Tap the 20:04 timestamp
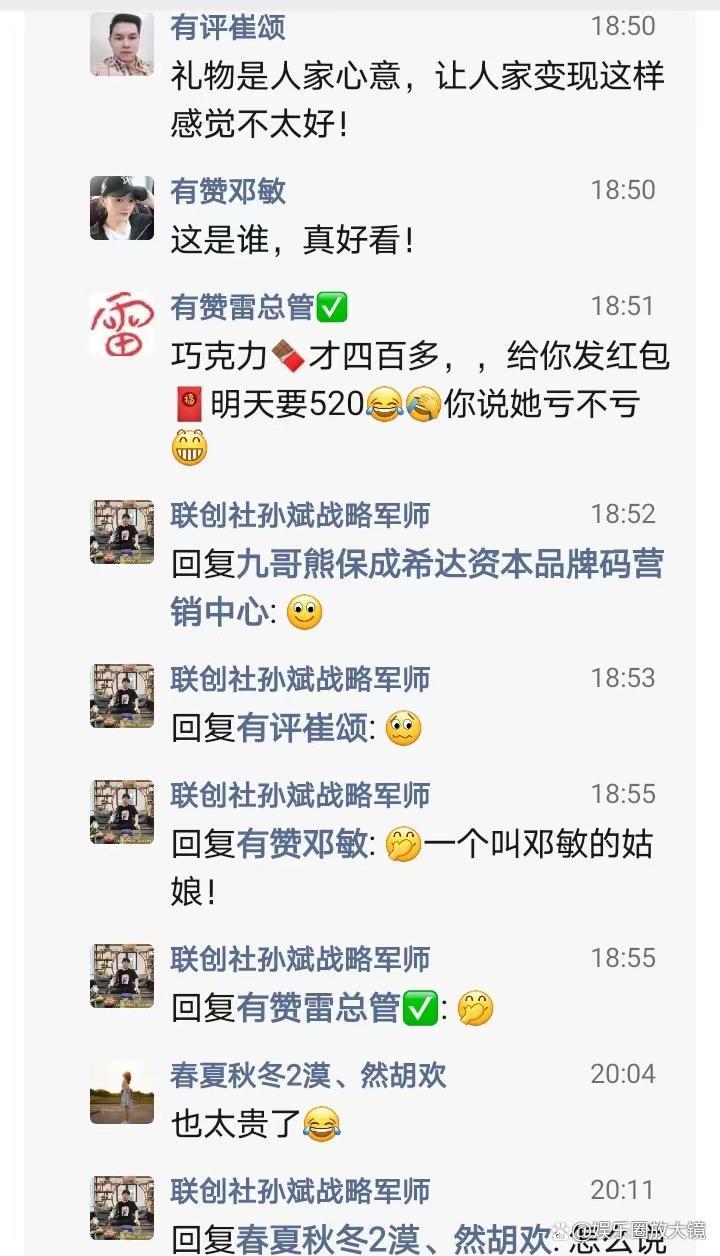Screen dimensions: 720x1256 pos(624,1074)
